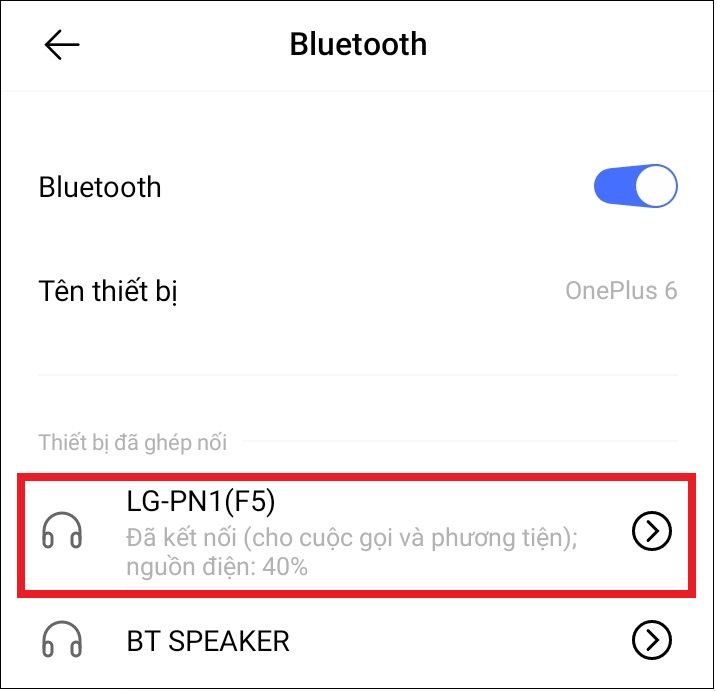
Task: Open details arrow for LG-PN1(F5)
Action: pos(652,533)
